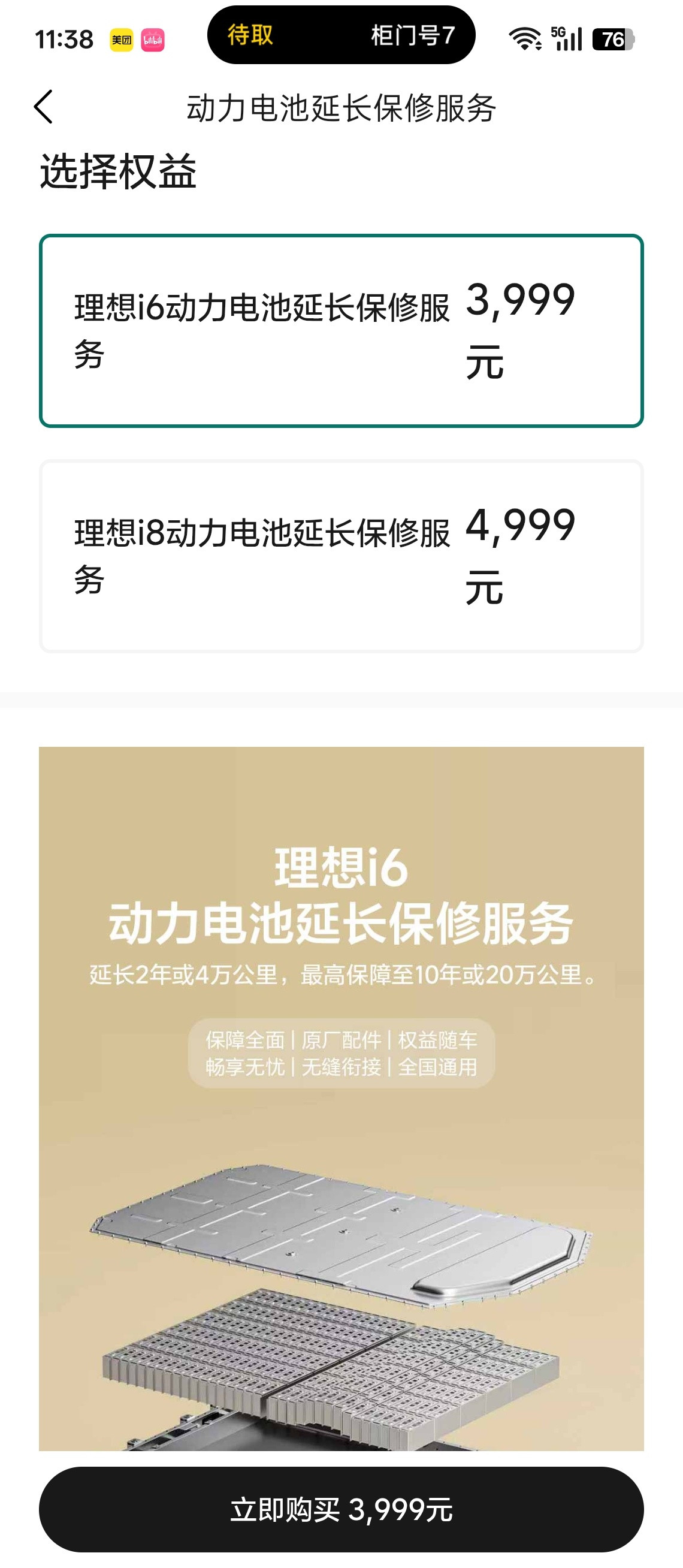The width and height of the screenshot is (683, 1568).
Task: Open the Meituan notification icon in status bar
Action: coord(120,38)
